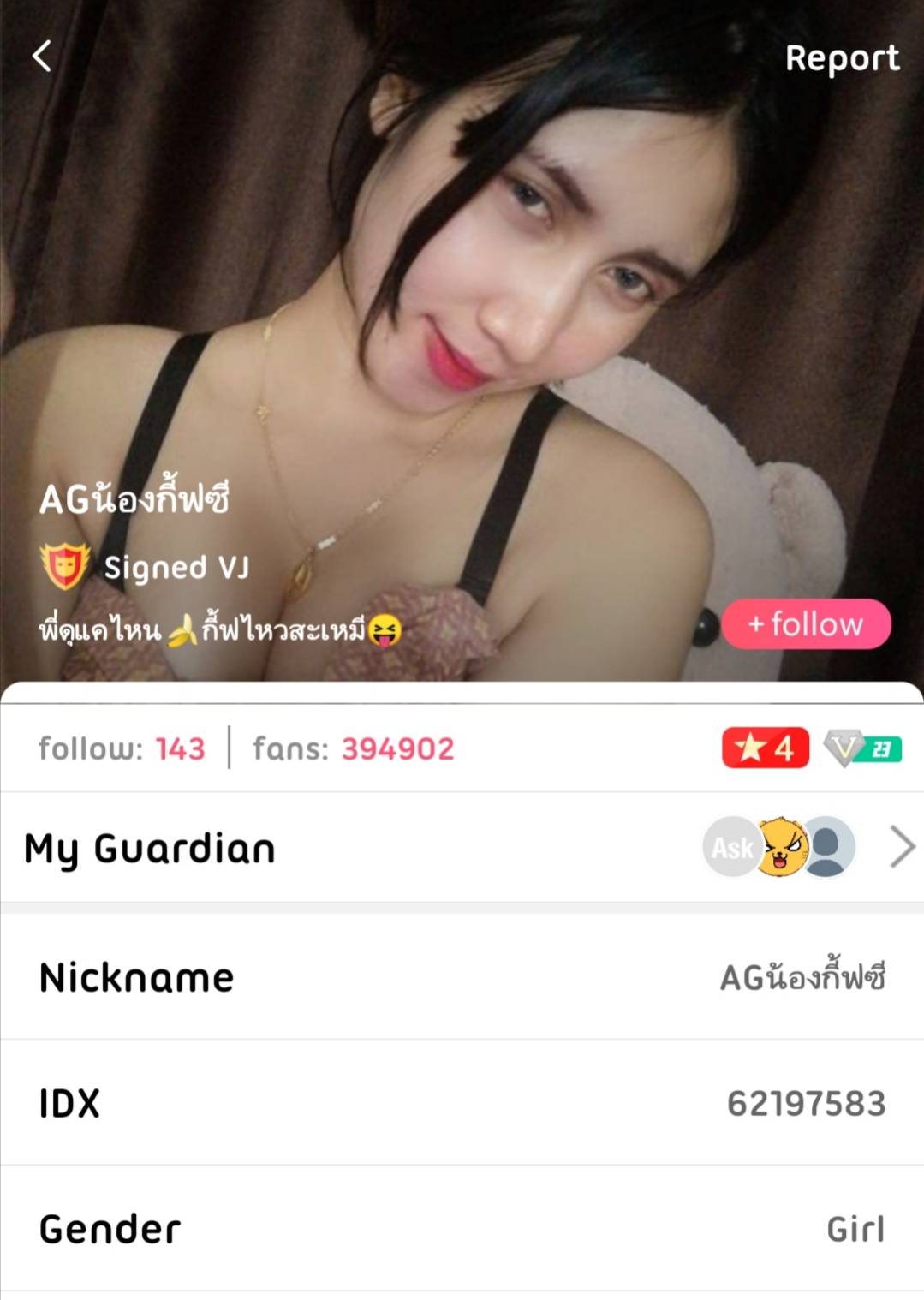Open the My Guardian list
The image size is (924, 1300).
902,847
